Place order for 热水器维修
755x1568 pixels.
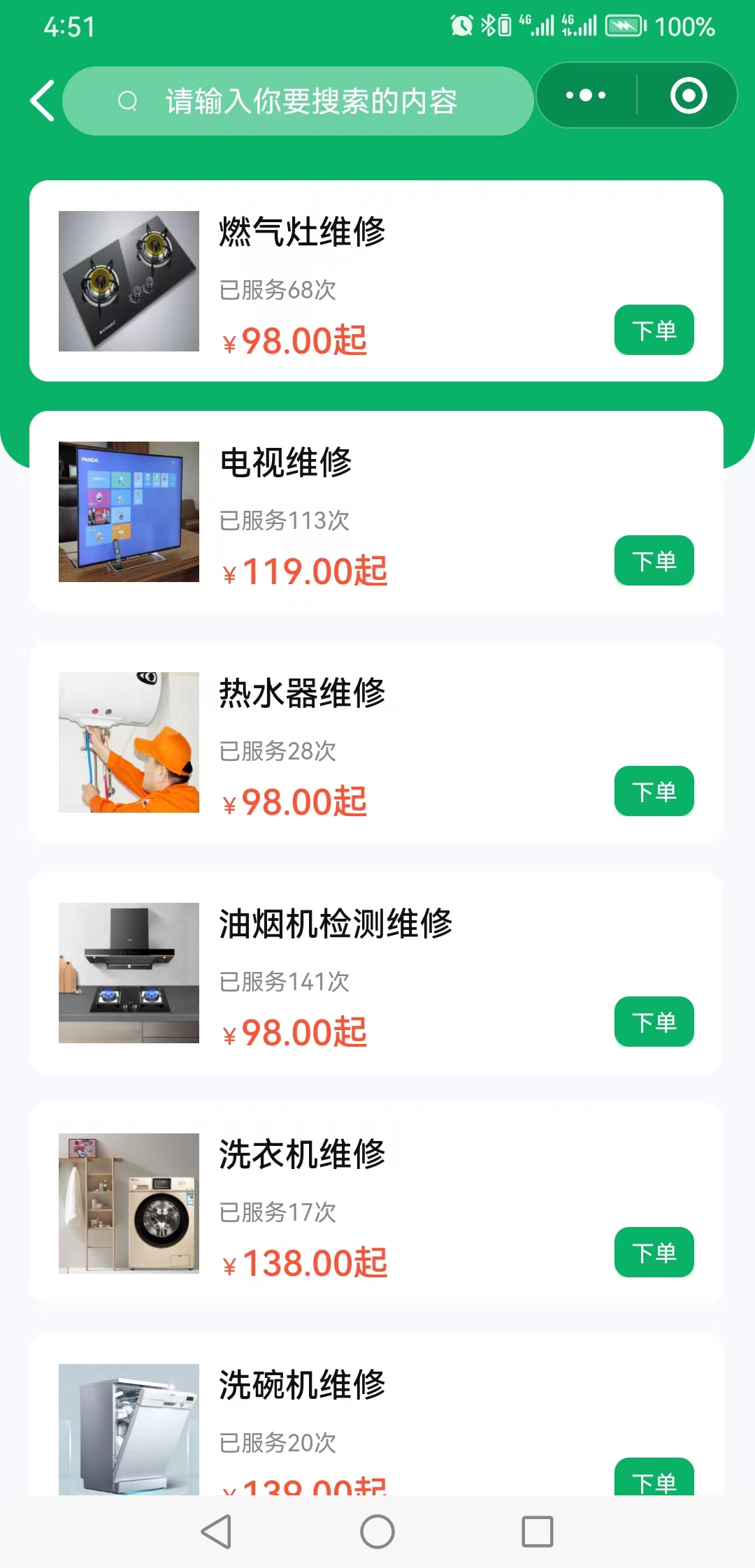(x=654, y=791)
